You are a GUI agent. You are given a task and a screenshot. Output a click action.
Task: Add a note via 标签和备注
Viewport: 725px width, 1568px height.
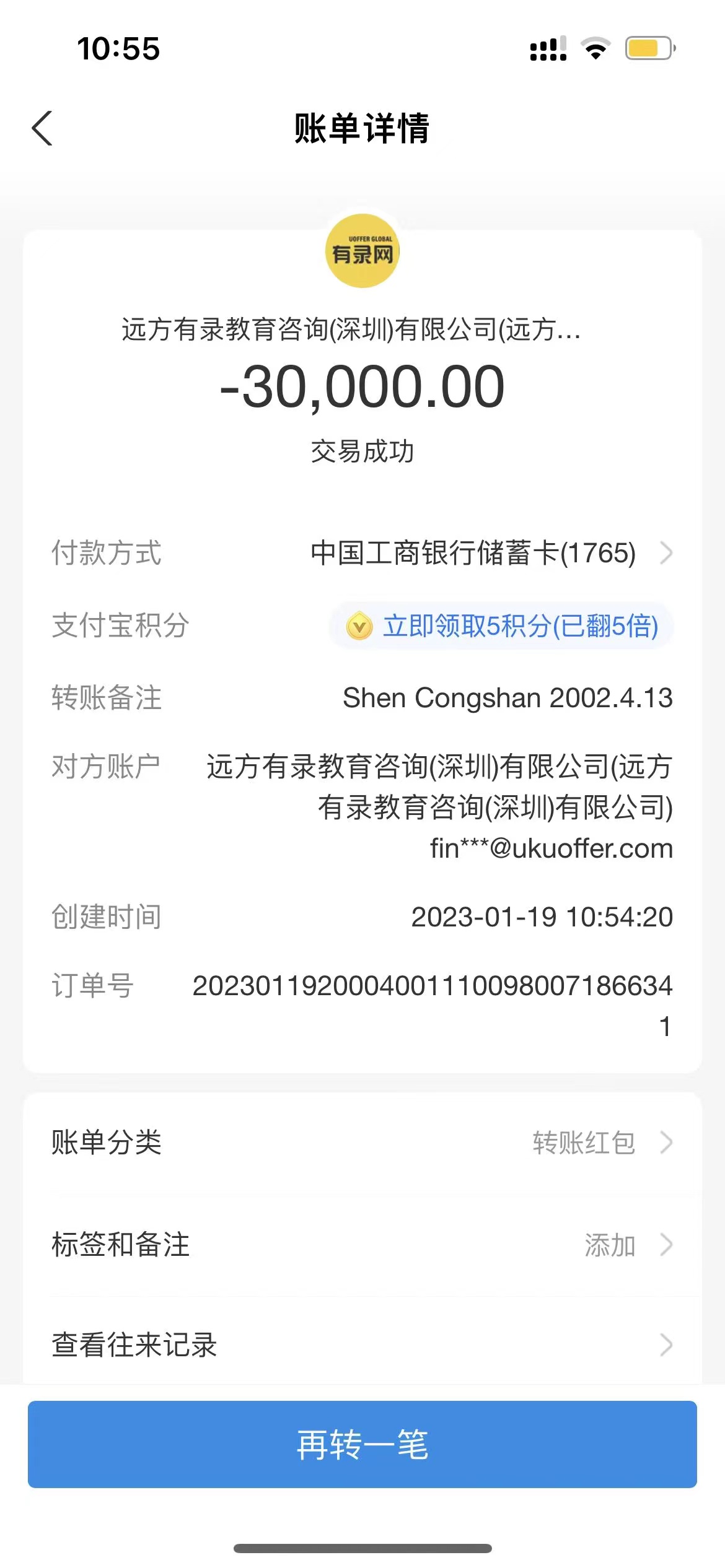362,1245
